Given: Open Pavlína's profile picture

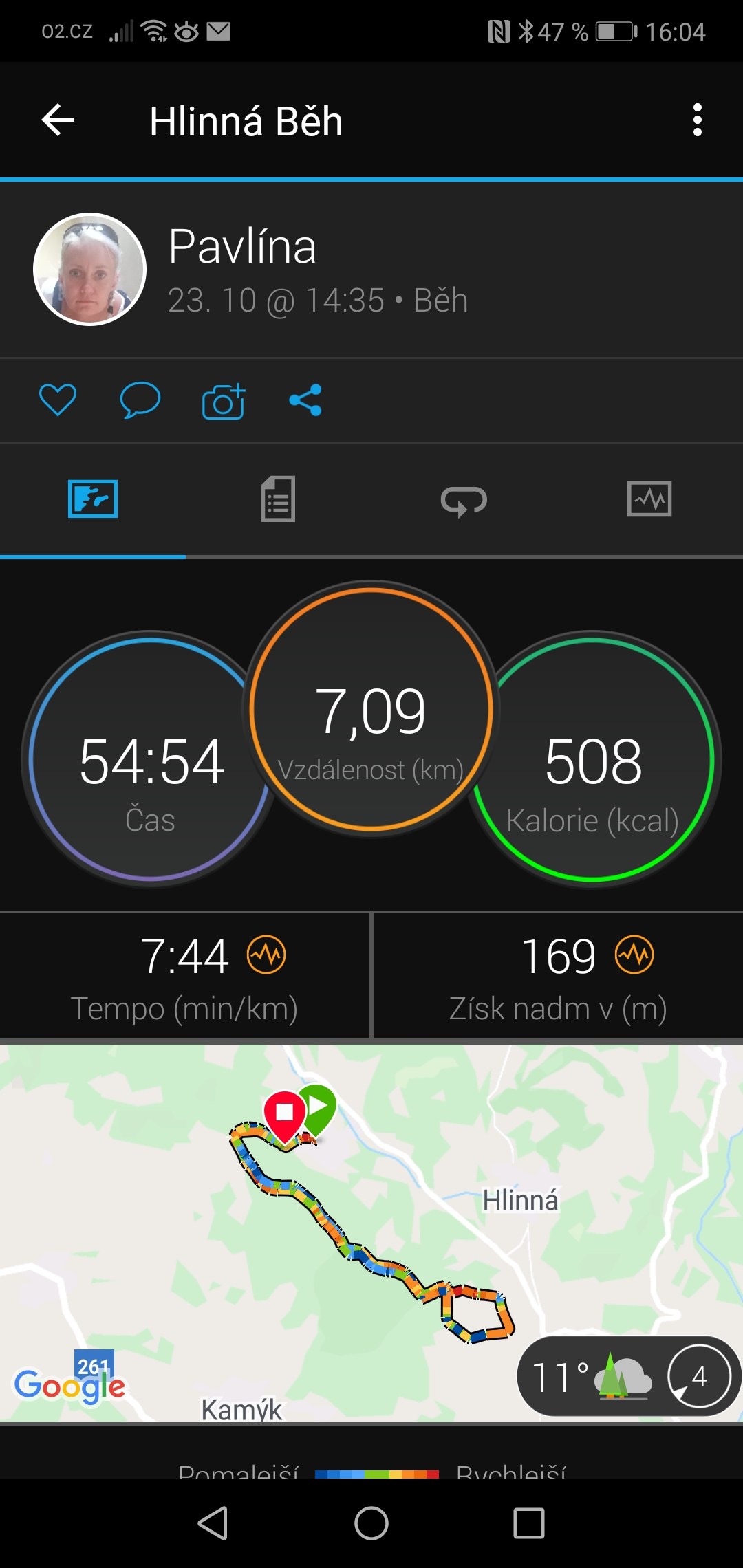Looking at the screenshot, I should [x=89, y=269].
